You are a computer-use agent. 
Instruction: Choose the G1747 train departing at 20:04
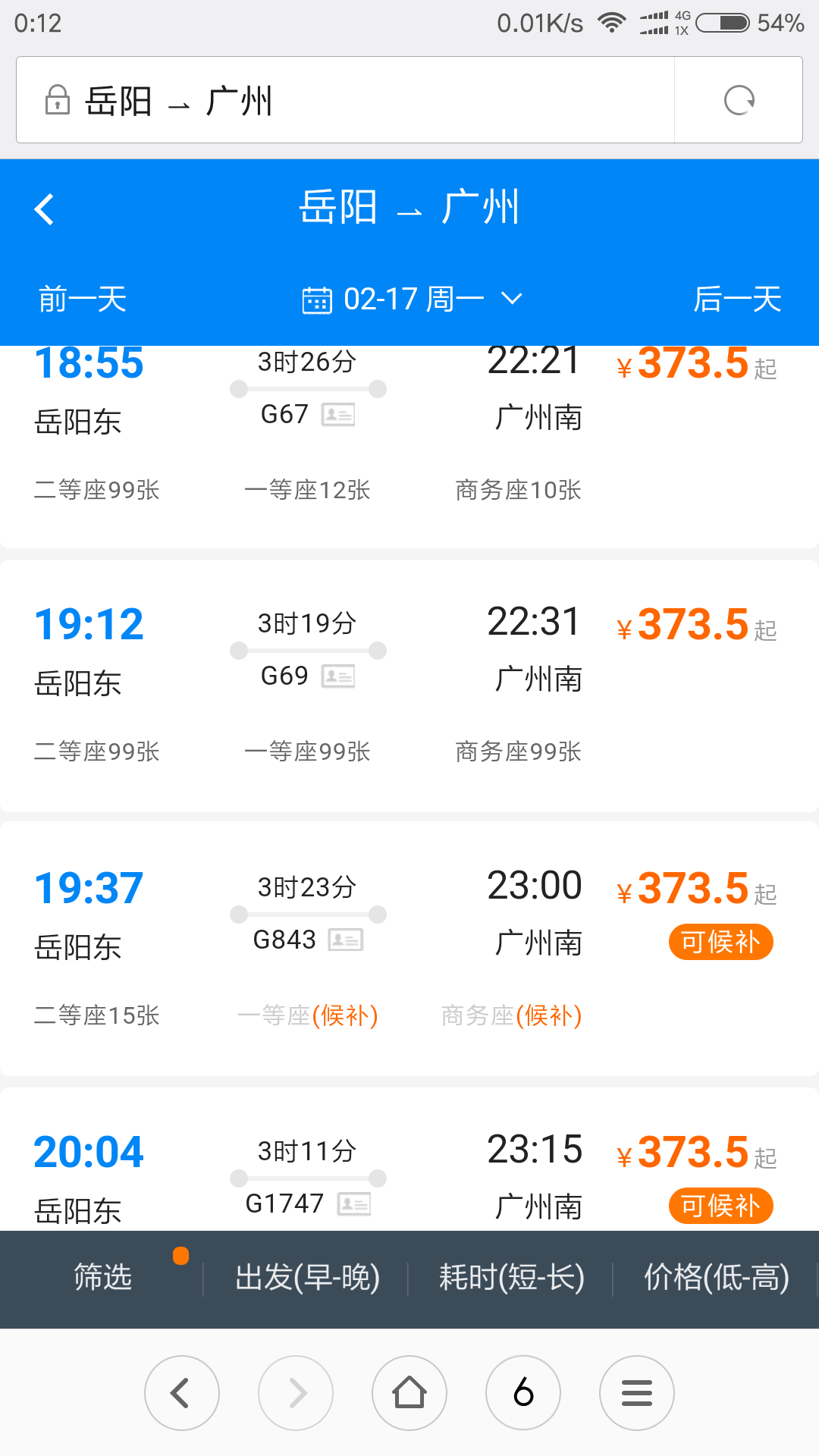409,1159
